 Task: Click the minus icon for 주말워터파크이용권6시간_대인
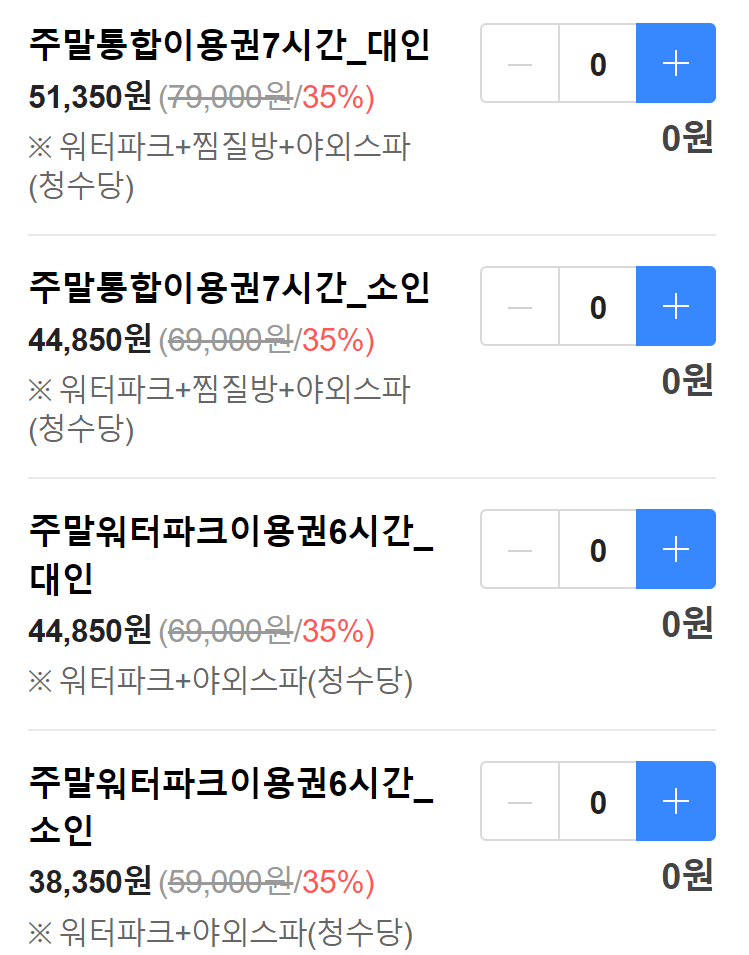[x=519, y=548]
